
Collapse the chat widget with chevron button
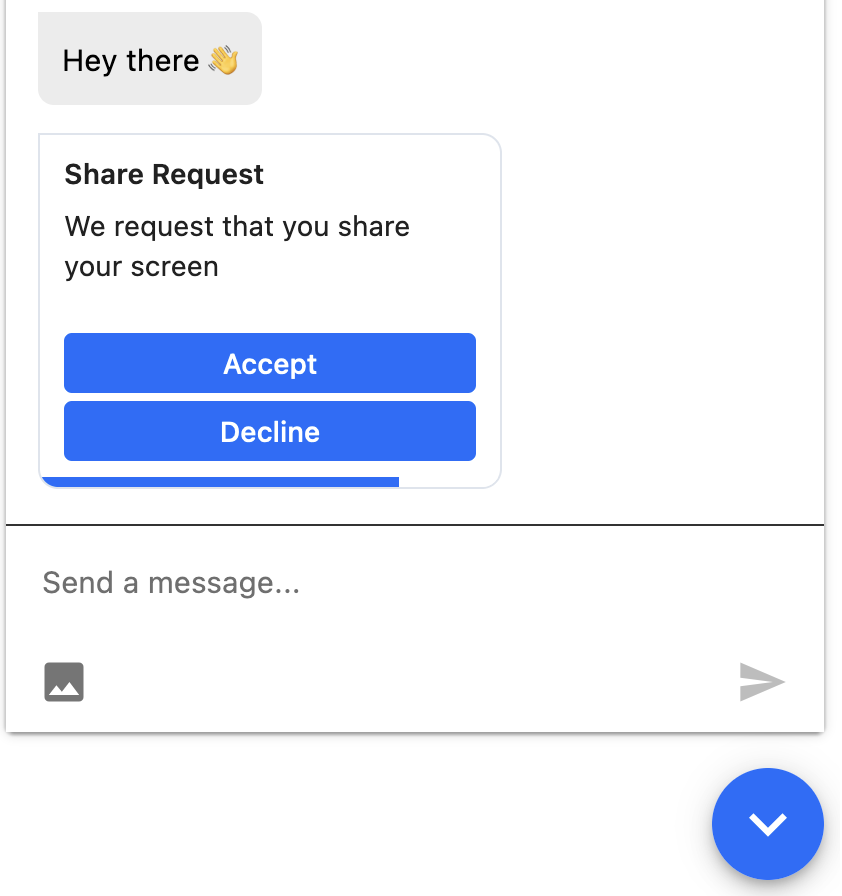[767, 823]
